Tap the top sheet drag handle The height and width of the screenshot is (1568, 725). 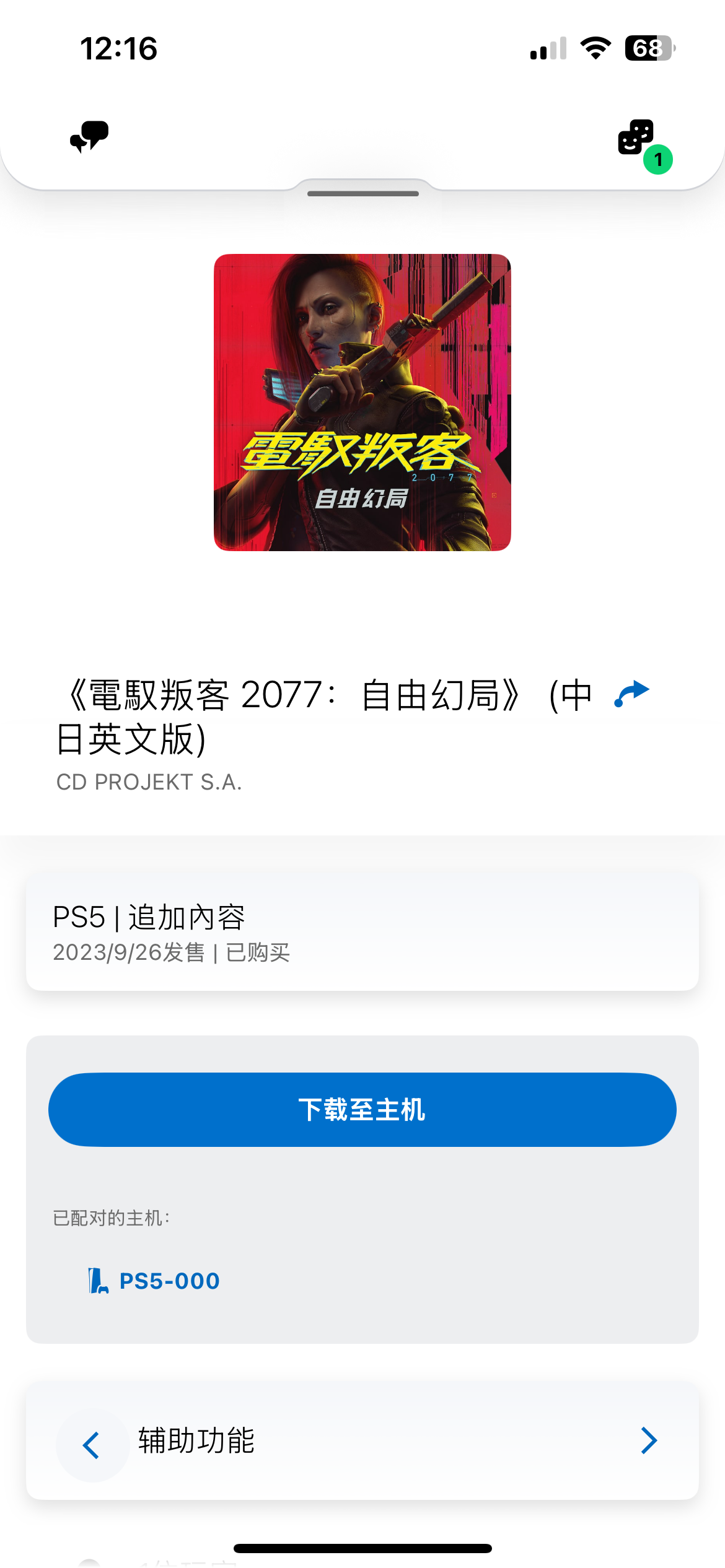tap(362, 194)
